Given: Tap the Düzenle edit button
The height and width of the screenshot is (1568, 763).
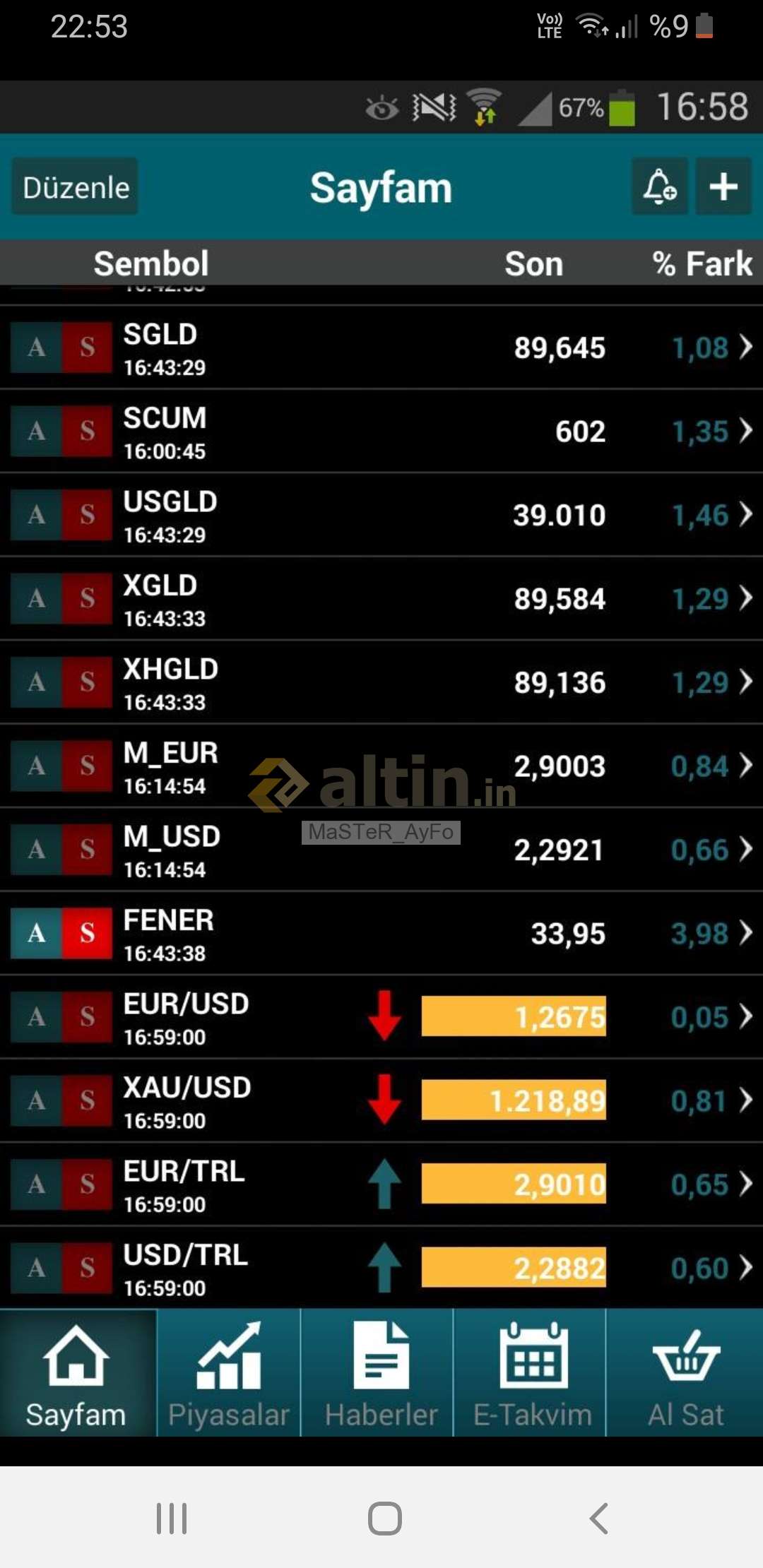Looking at the screenshot, I should click(75, 187).
